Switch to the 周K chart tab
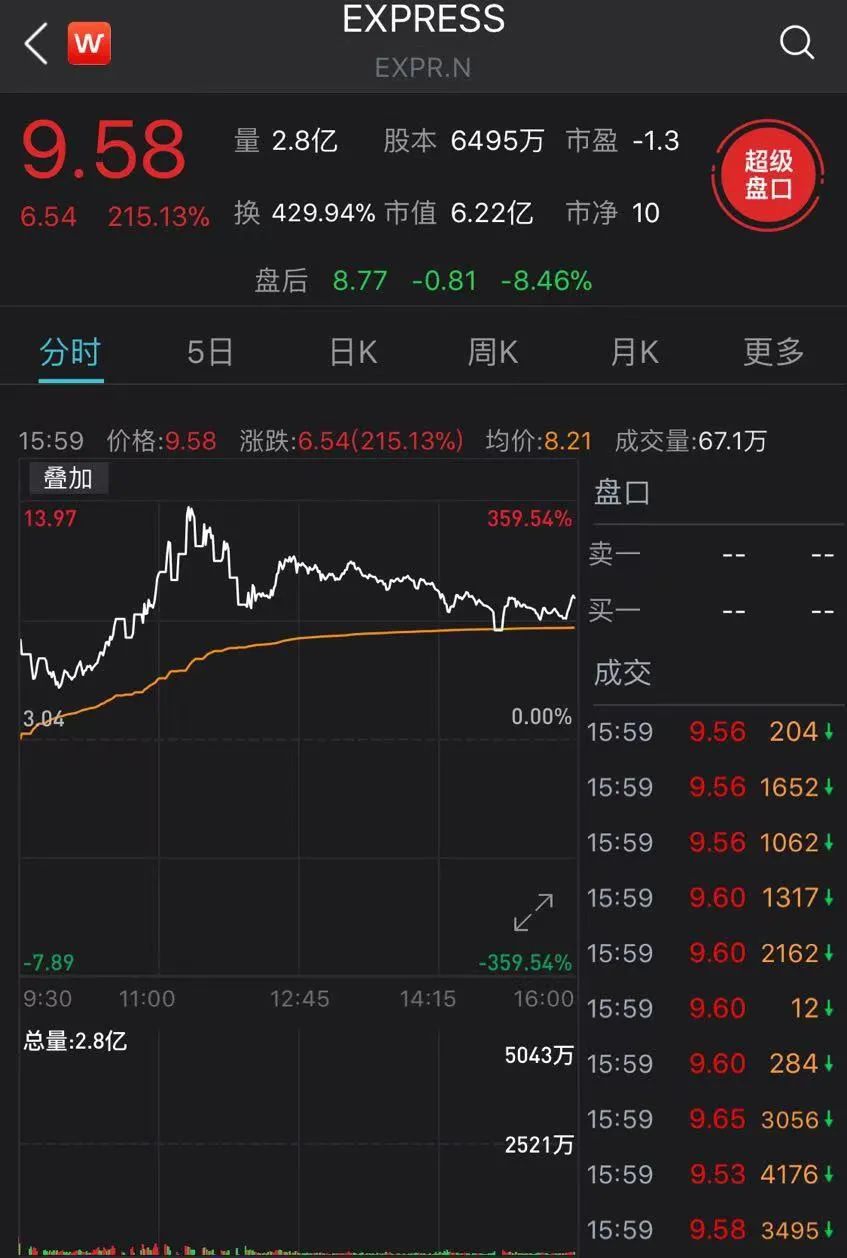The image size is (847, 1258). 493,352
